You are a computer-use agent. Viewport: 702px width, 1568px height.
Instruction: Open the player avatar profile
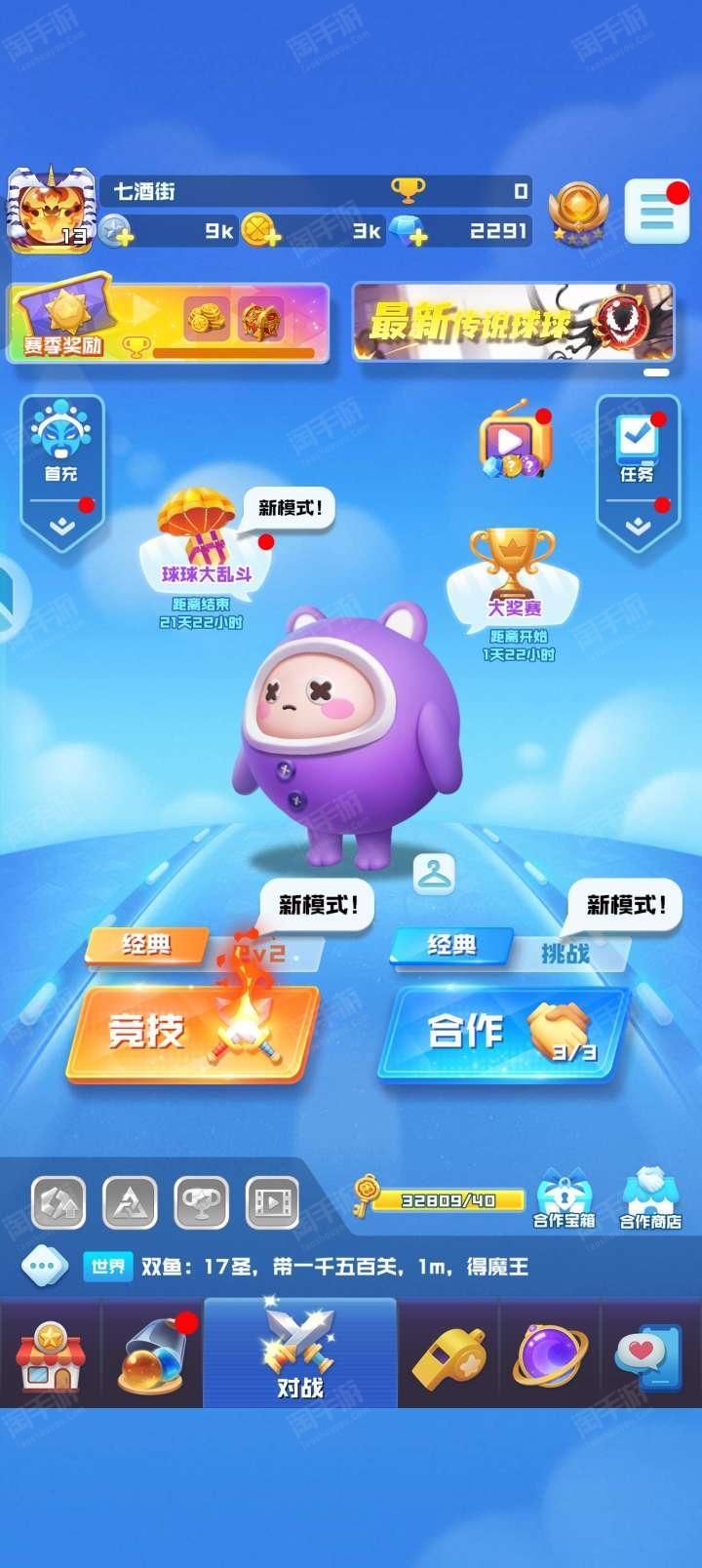49,210
